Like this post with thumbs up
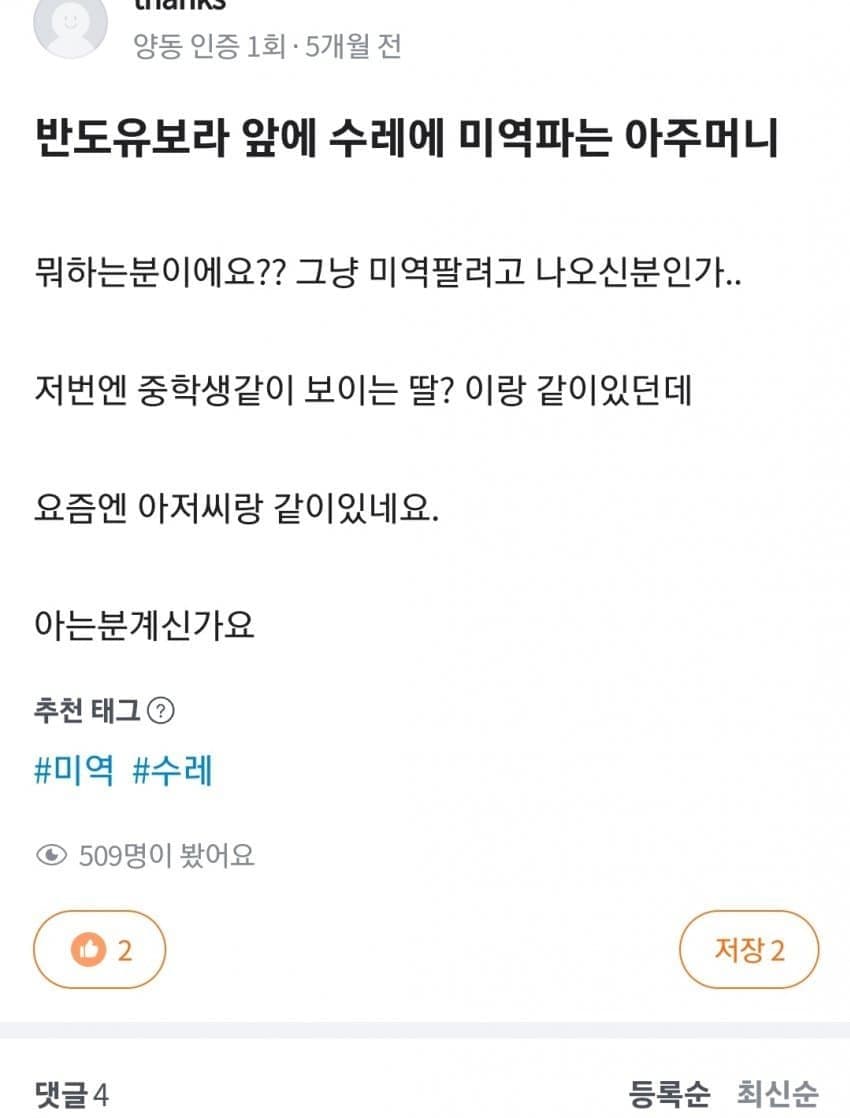The height and width of the screenshot is (1118, 850). (x=100, y=949)
